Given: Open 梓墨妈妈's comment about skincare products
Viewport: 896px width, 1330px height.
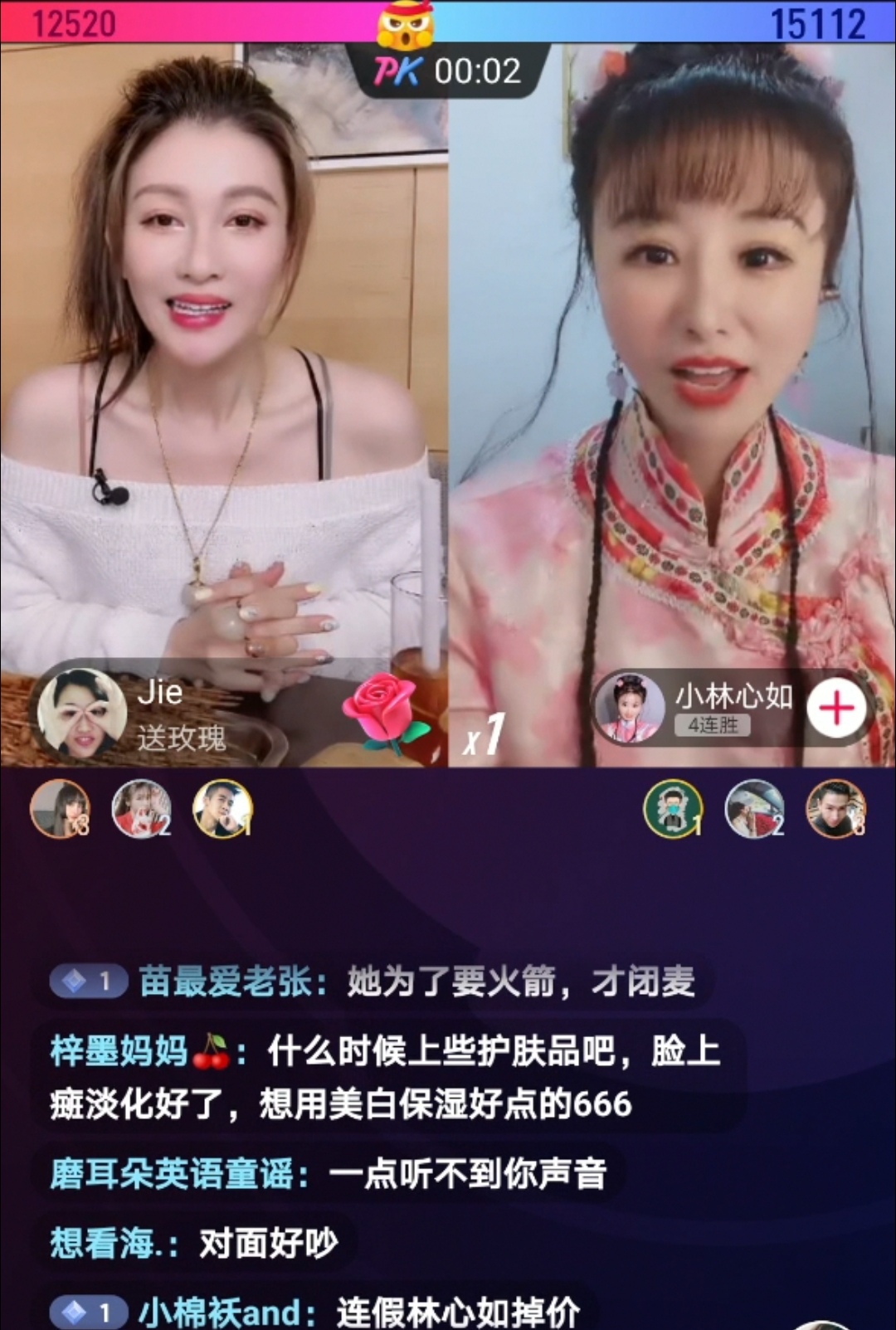Looking at the screenshot, I should tap(386, 1077).
